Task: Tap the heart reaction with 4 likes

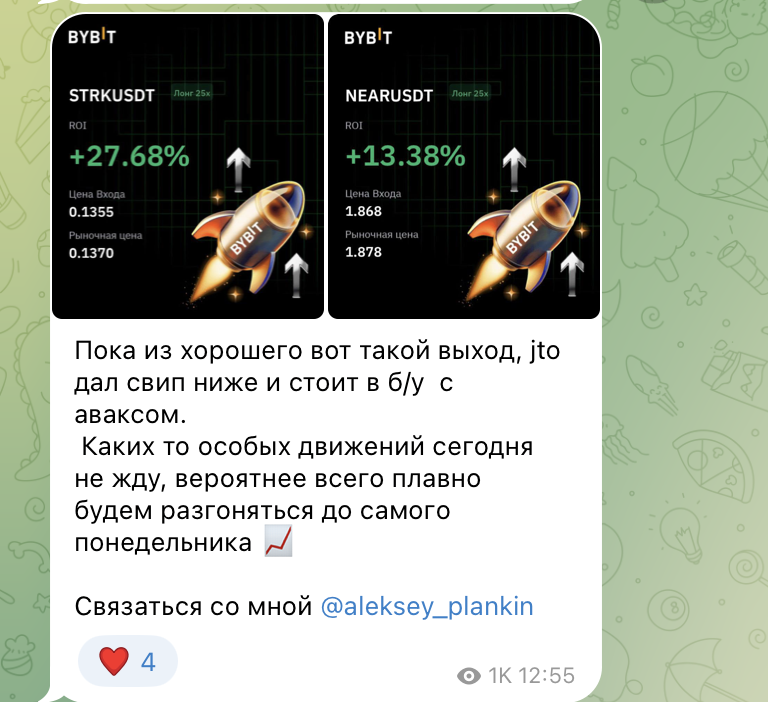Action: (x=127, y=661)
